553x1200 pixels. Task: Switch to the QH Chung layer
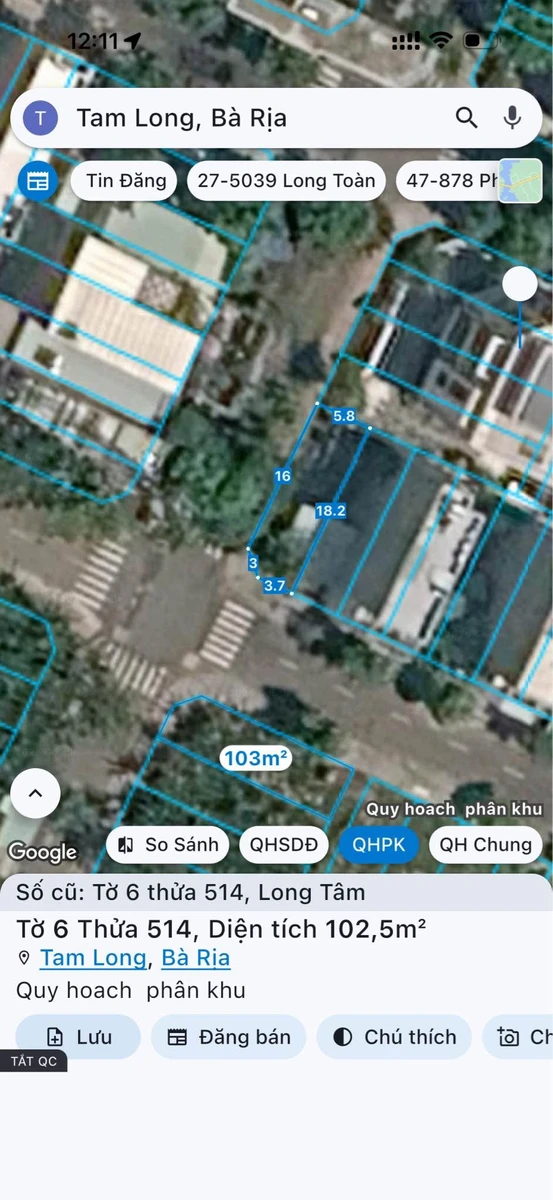tap(486, 844)
